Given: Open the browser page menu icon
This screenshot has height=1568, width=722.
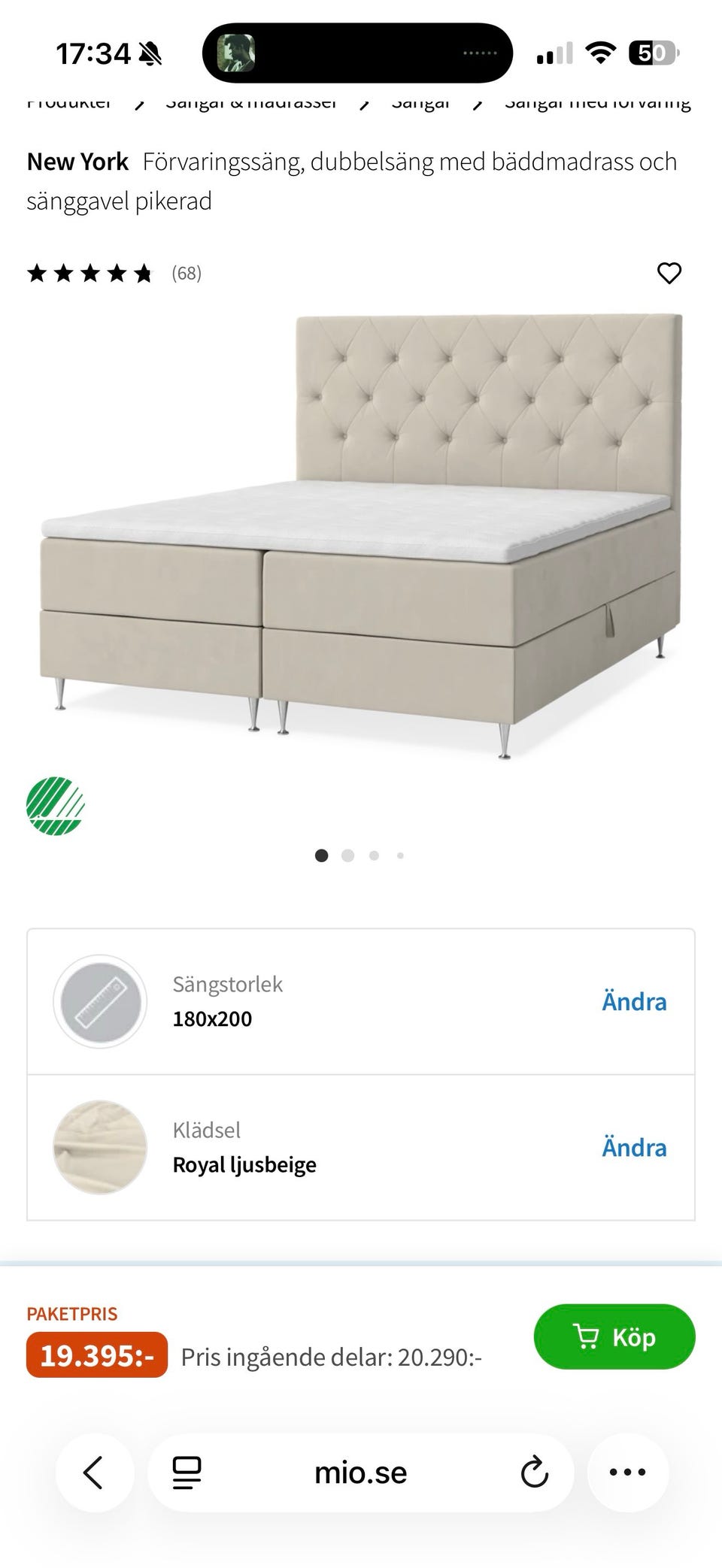Looking at the screenshot, I should point(187,1473).
